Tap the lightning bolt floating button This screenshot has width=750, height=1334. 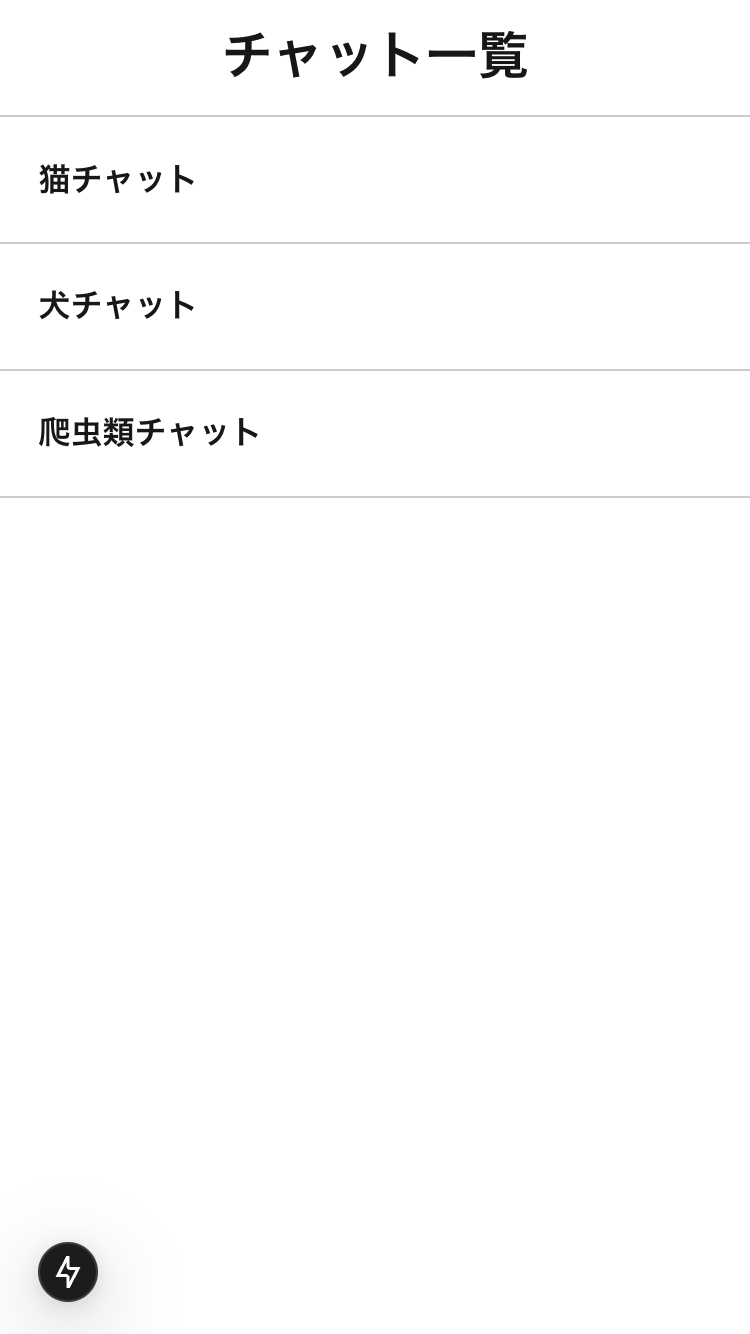(68, 1272)
